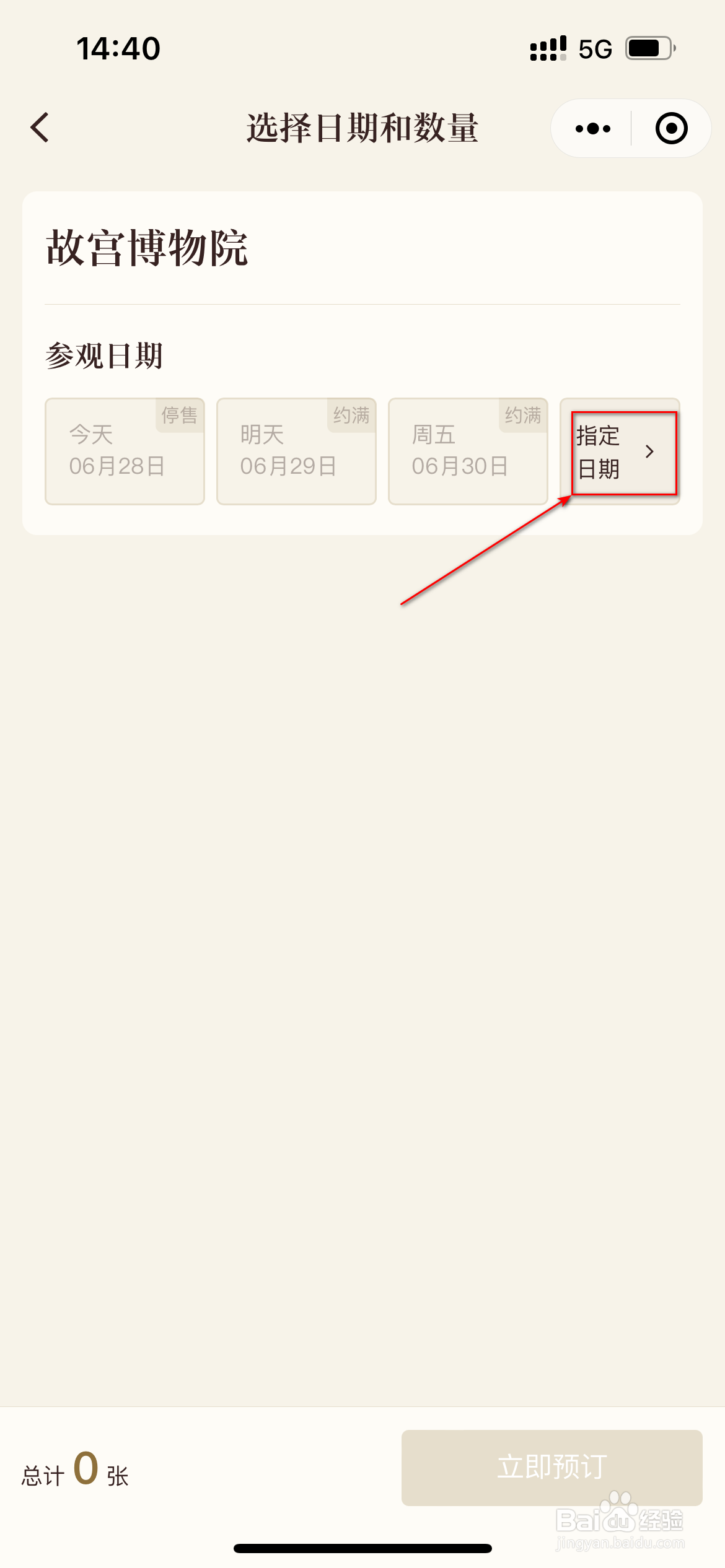Viewport: 725px width, 1568px height.
Task: Tap the back arrow to return
Action: point(39,128)
